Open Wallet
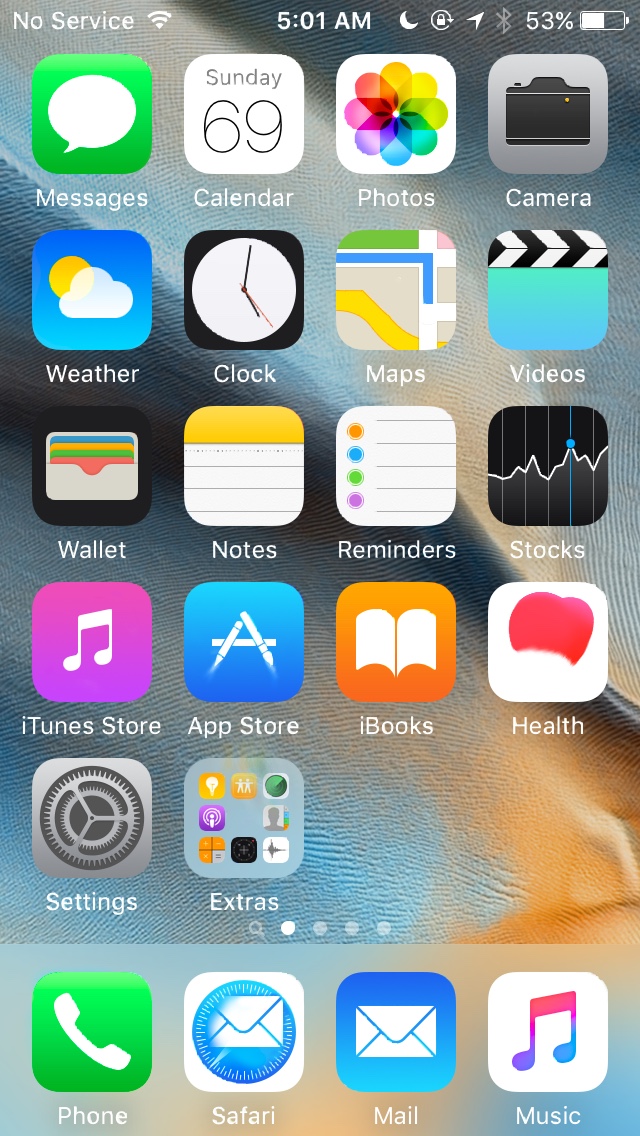This screenshot has height=1136, width=640. pos(92,467)
